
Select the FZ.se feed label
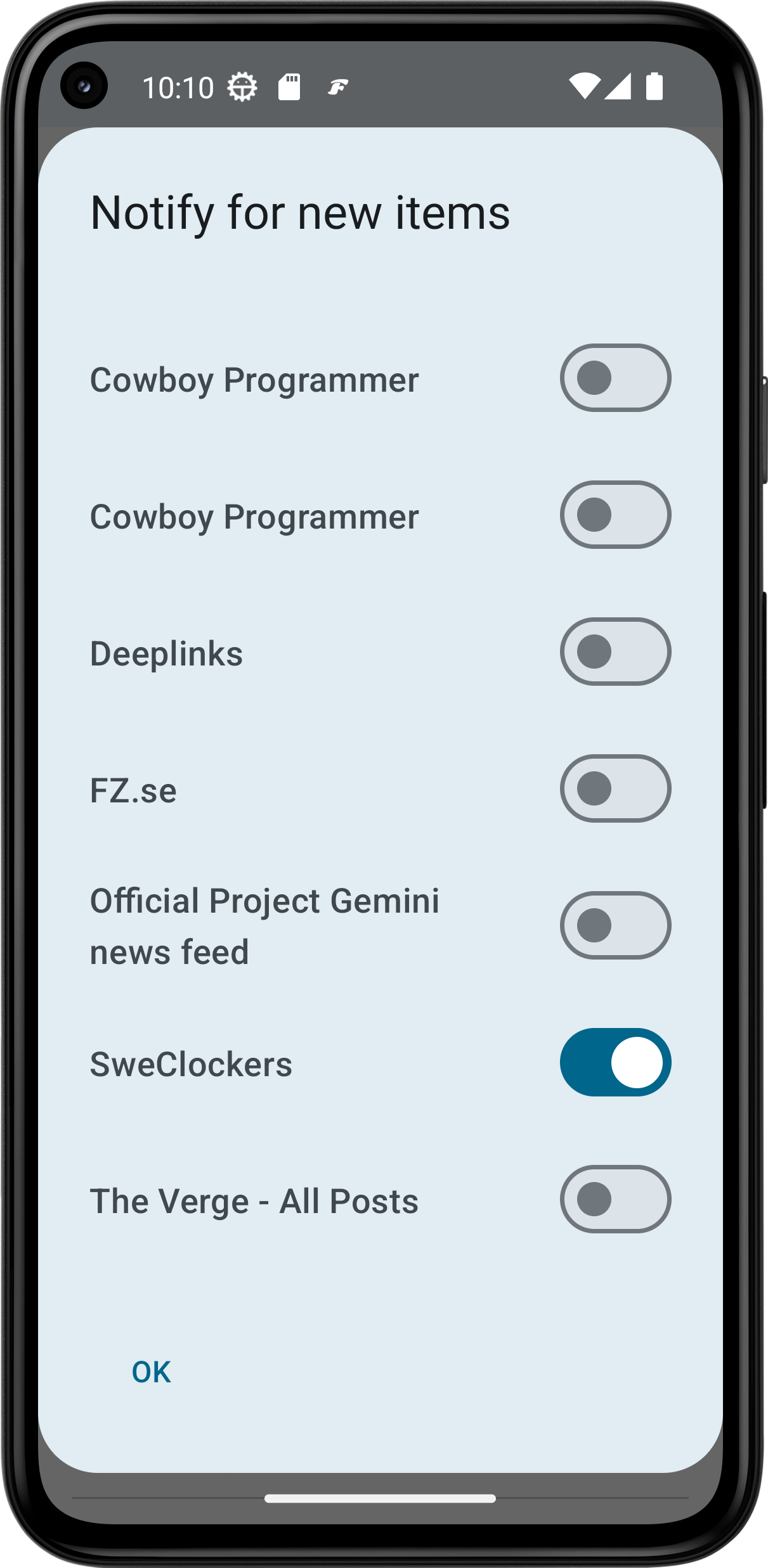click(134, 789)
